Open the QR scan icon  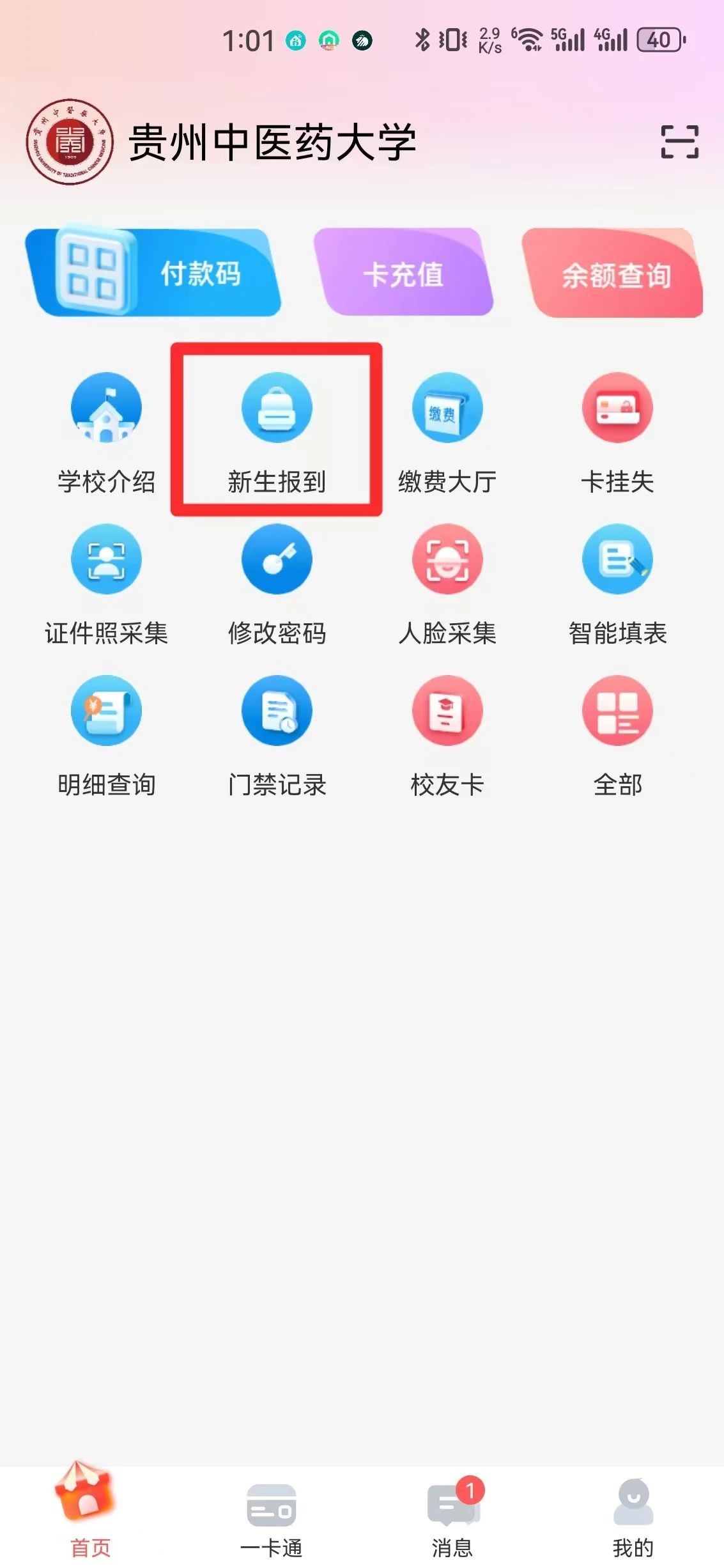pos(679,141)
